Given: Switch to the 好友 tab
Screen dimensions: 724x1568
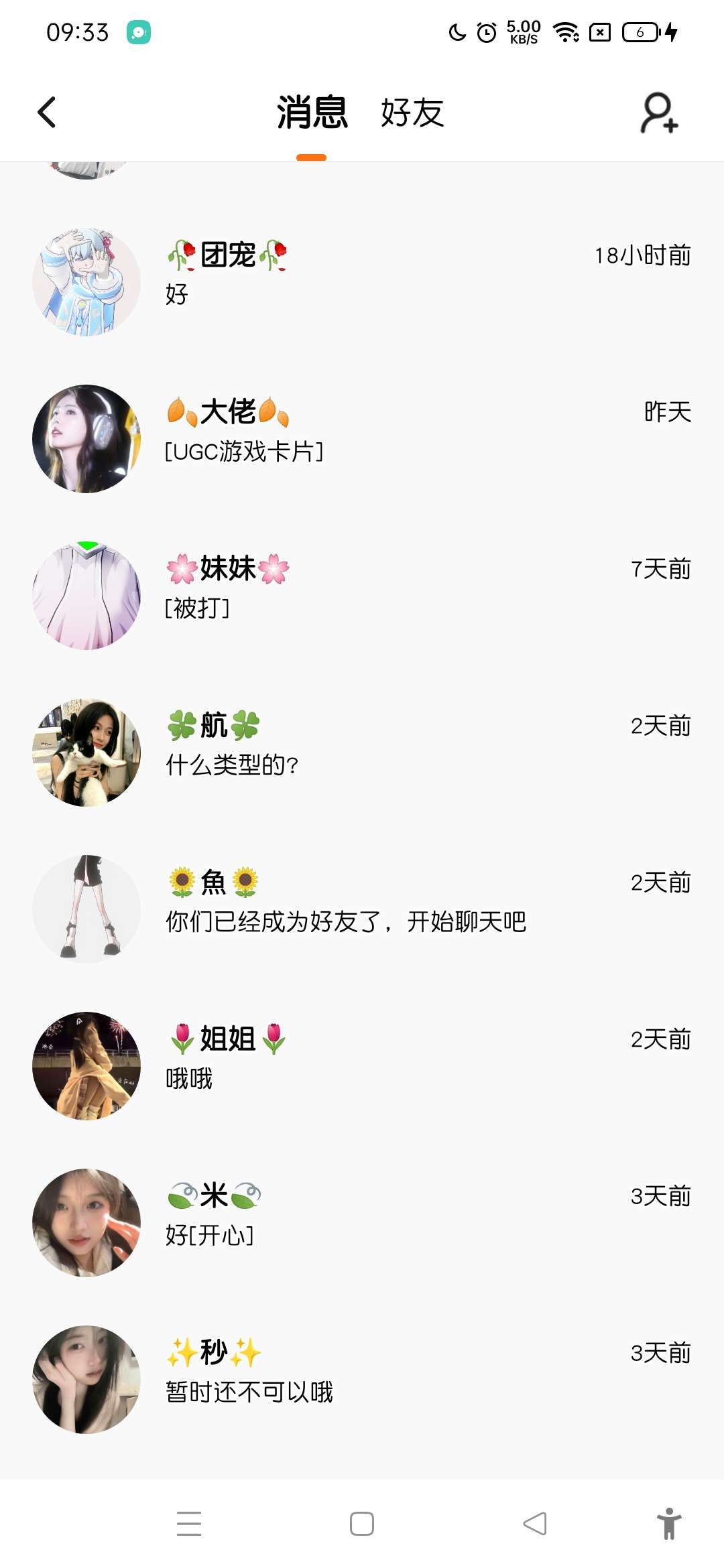Looking at the screenshot, I should 412,113.
